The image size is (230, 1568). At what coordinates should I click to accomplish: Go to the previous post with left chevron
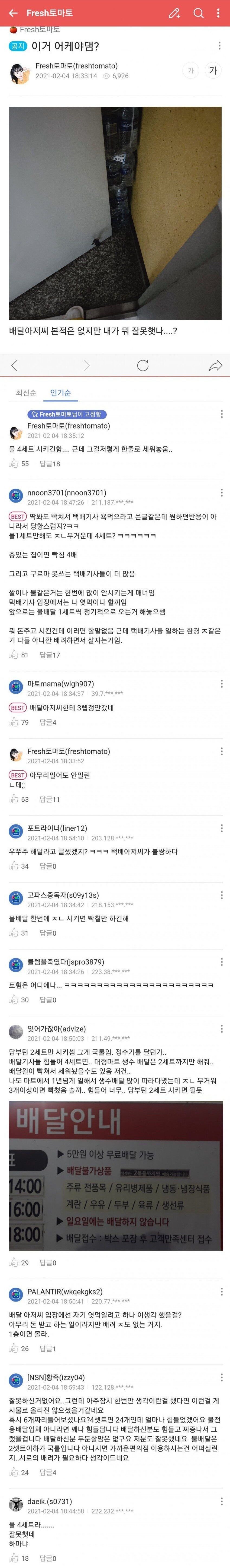(15, 365)
